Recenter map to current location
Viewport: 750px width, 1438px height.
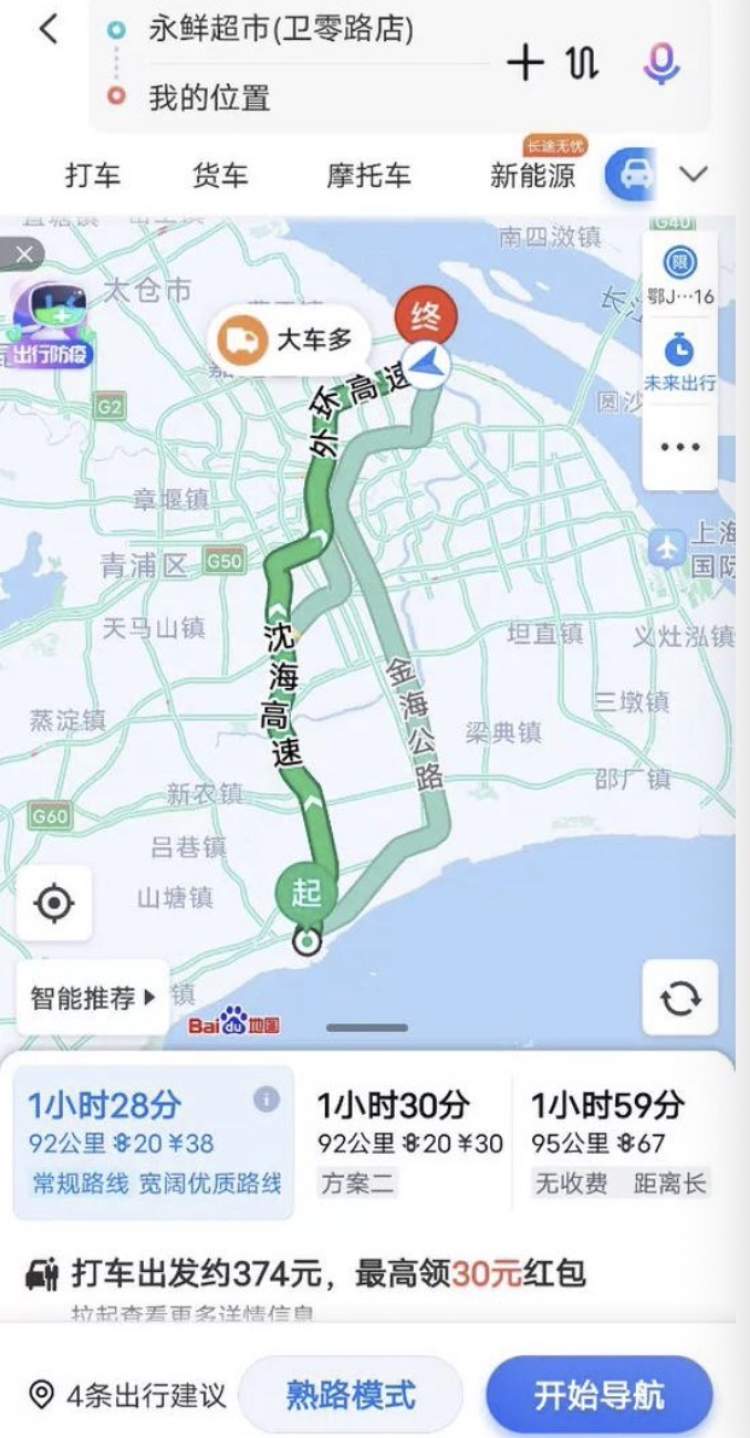point(54,904)
